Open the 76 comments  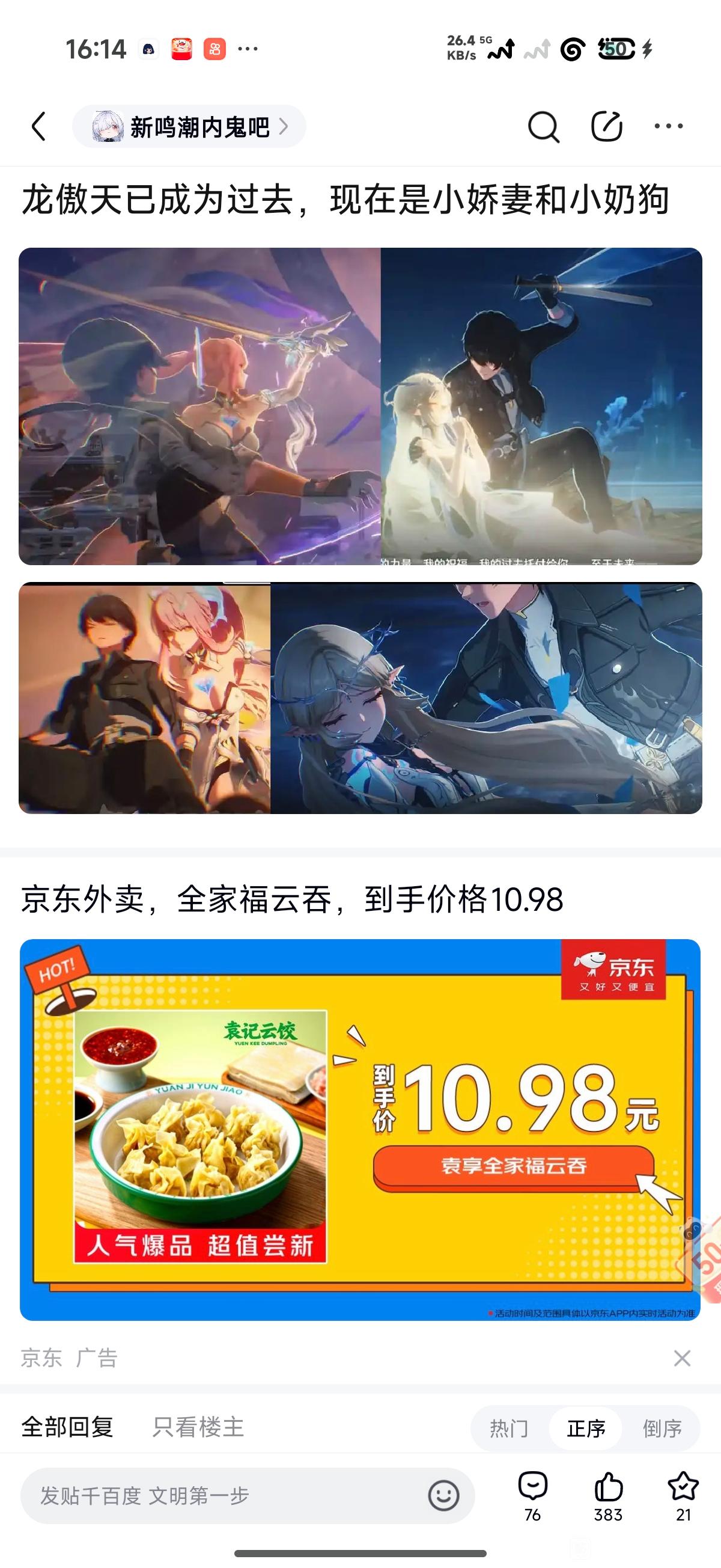(532, 1496)
